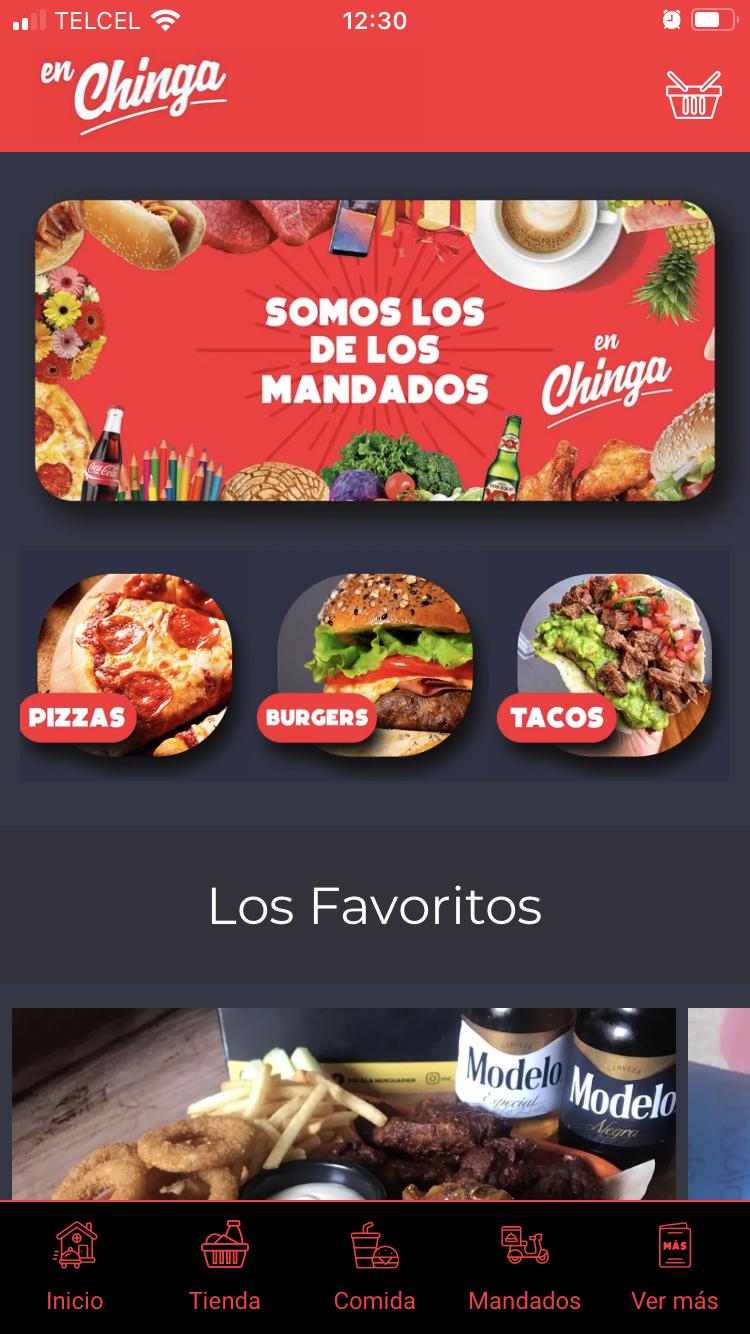Browse the Pizzas category

click(130, 665)
